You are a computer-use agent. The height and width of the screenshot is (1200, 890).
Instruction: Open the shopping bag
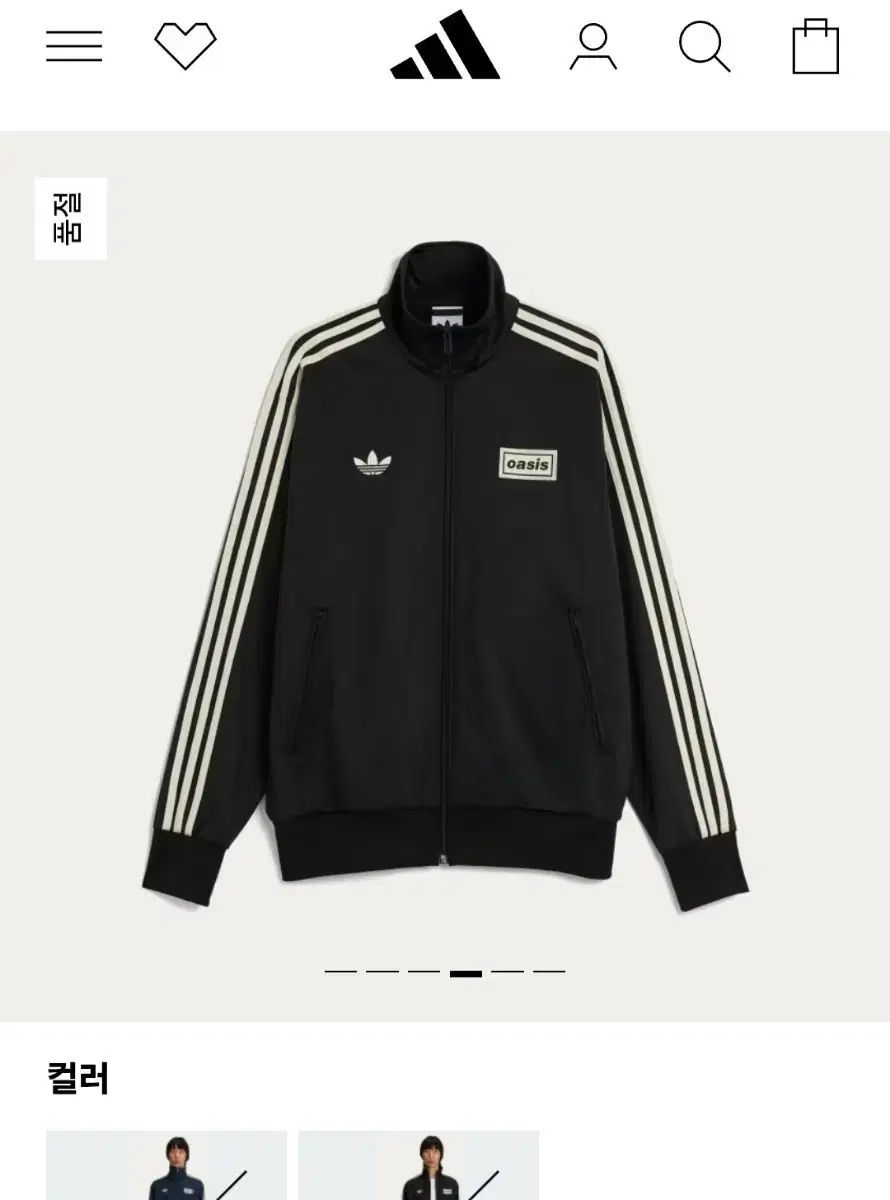tap(815, 46)
